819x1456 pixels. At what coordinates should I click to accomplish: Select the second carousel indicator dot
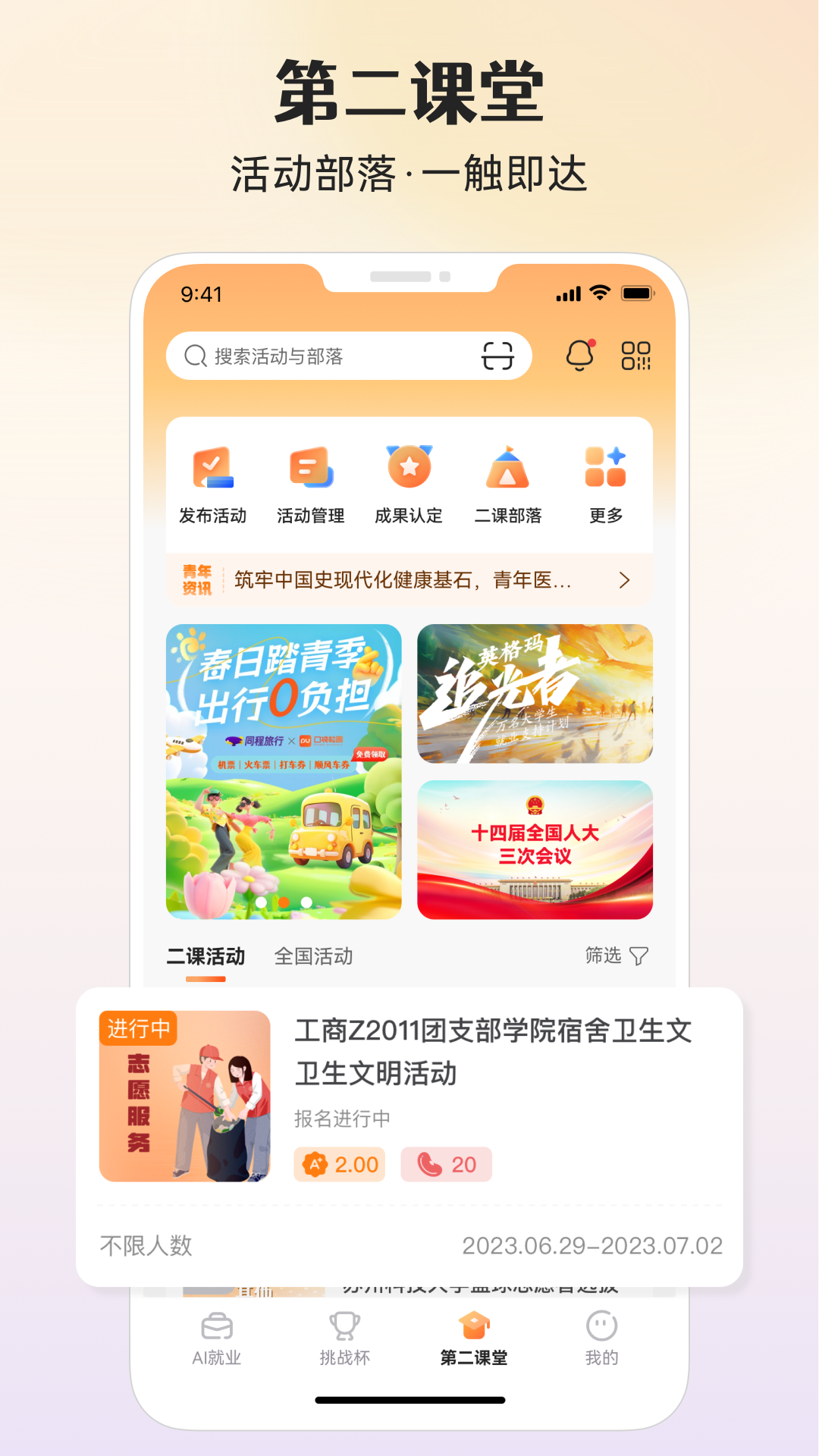tap(284, 902)
